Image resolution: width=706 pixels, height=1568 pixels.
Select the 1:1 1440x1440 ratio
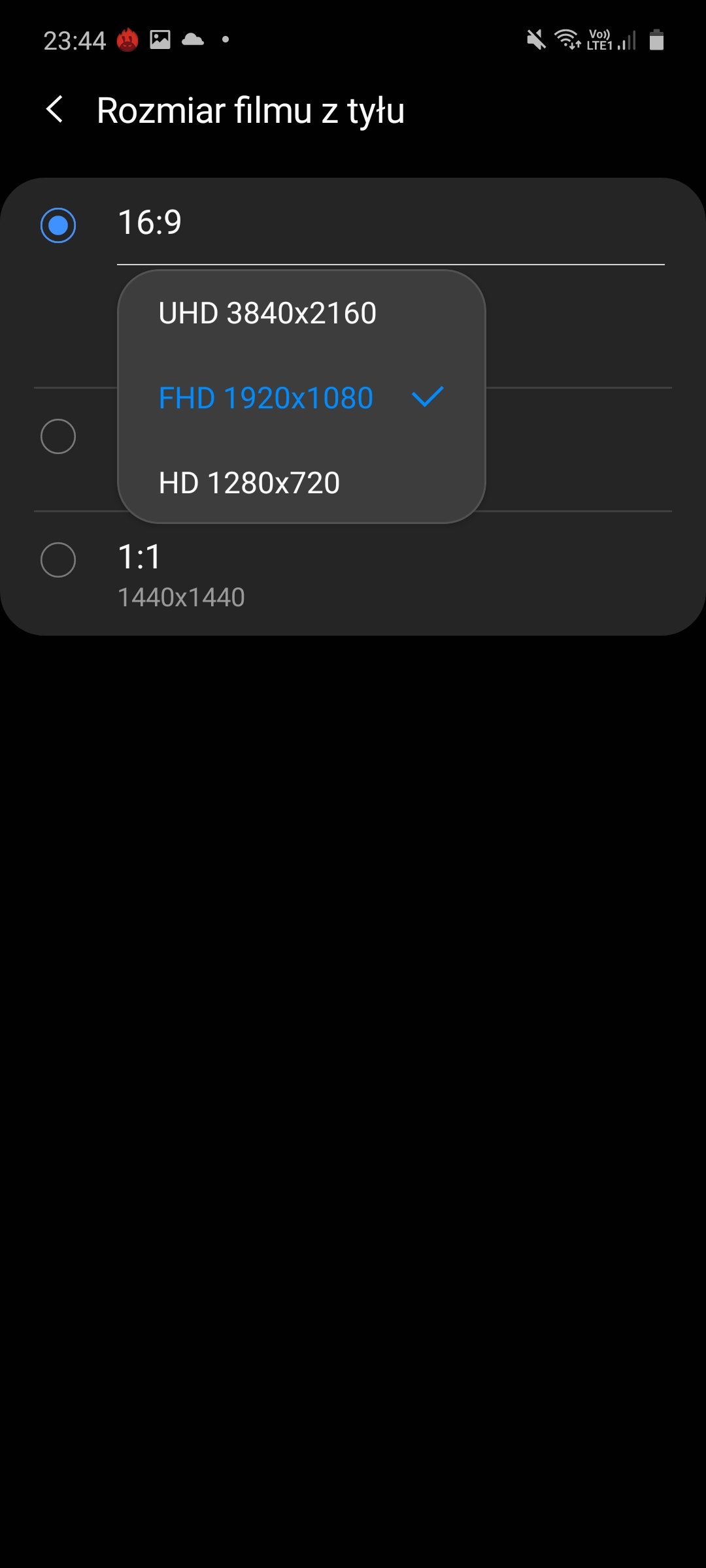pyautogui.click(x=353, y=574)
